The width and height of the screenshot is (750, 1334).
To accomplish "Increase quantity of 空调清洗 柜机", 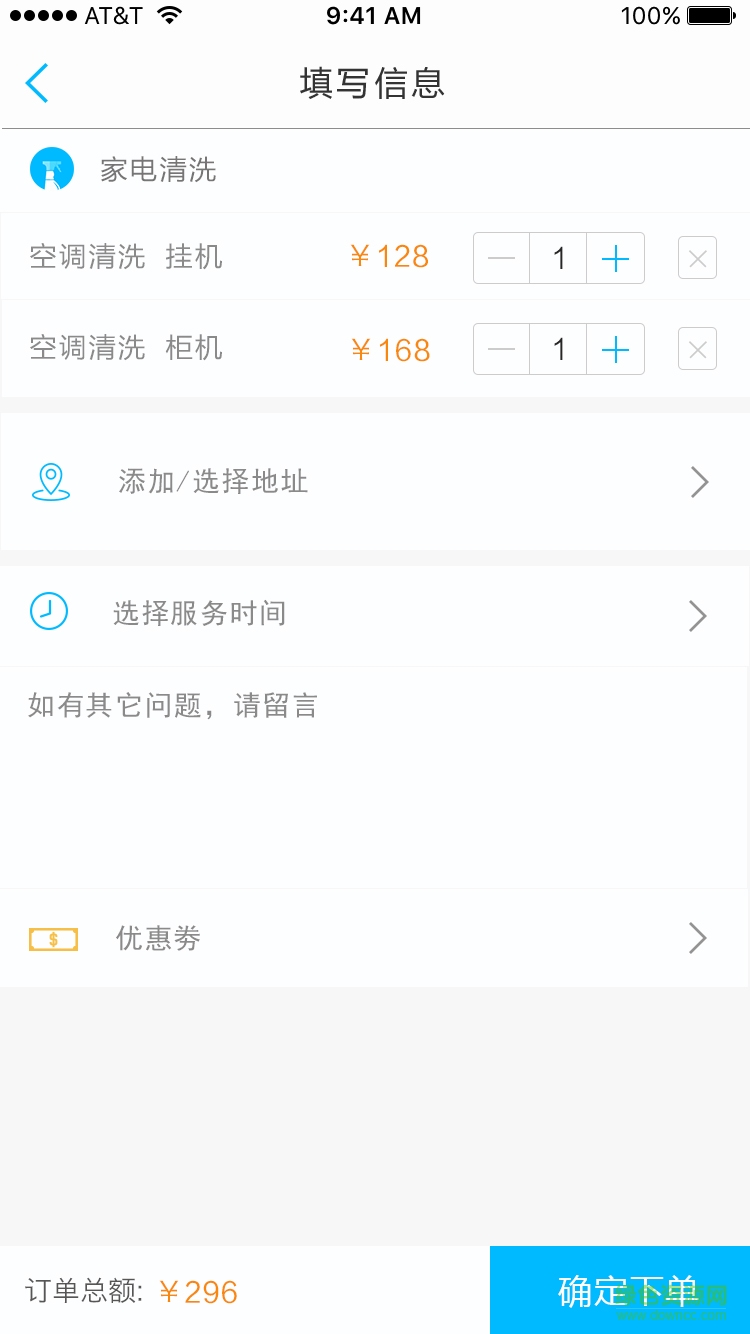I will [x=615, y=349].
